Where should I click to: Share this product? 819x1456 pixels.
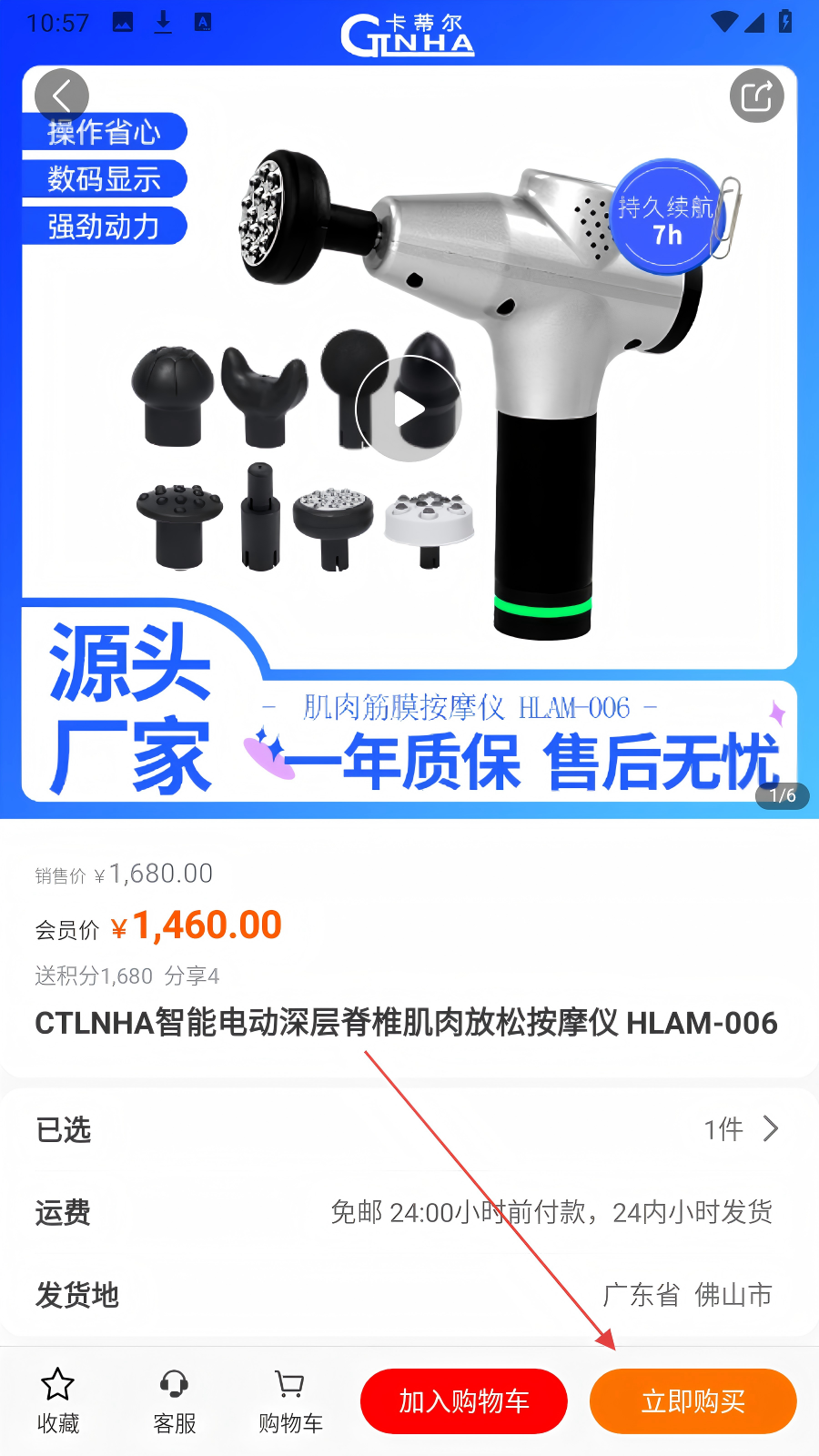coord(756,96)
